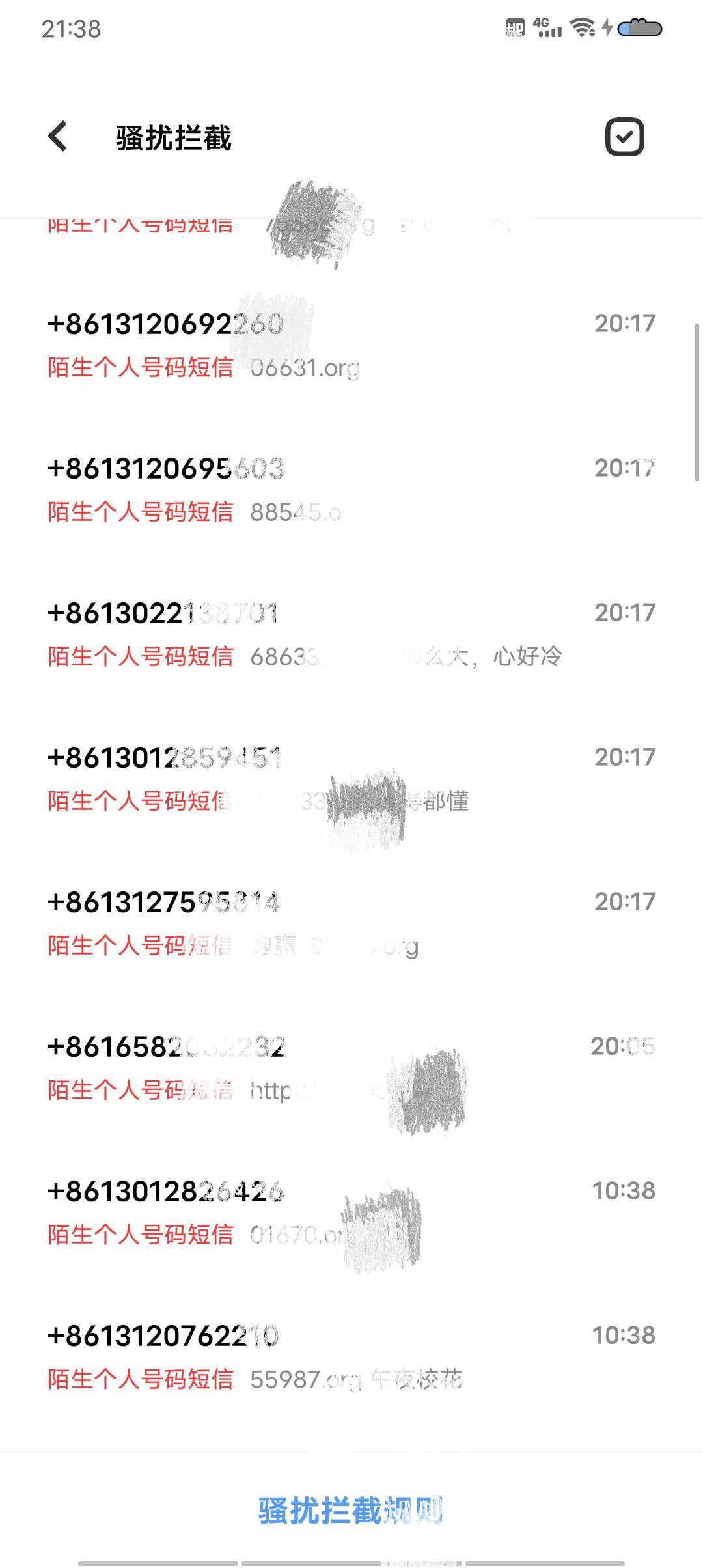View blocked message containing 01670.org
The image size is (703, 1568).
click(x=351, y=1212)
